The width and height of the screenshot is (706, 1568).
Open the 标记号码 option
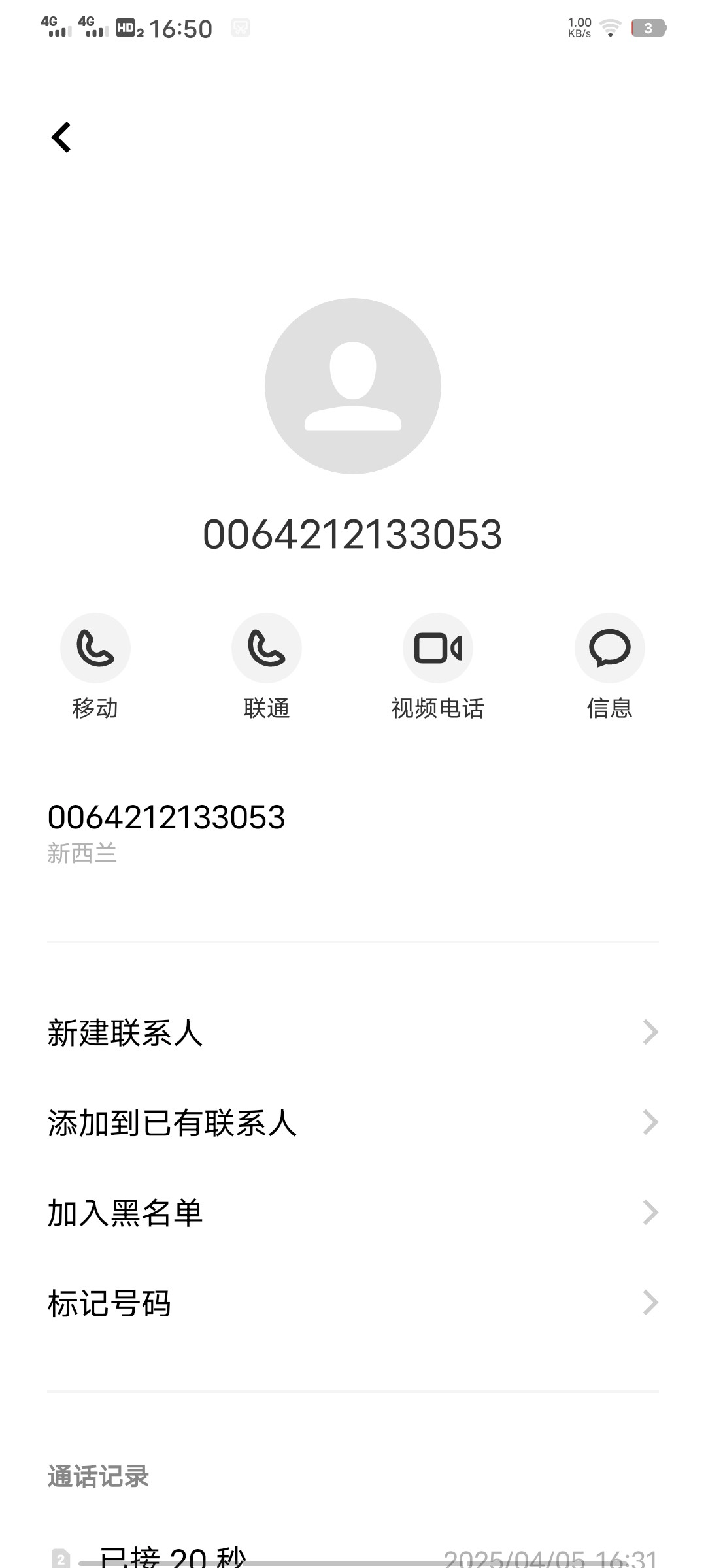[x=353, y=1303]
